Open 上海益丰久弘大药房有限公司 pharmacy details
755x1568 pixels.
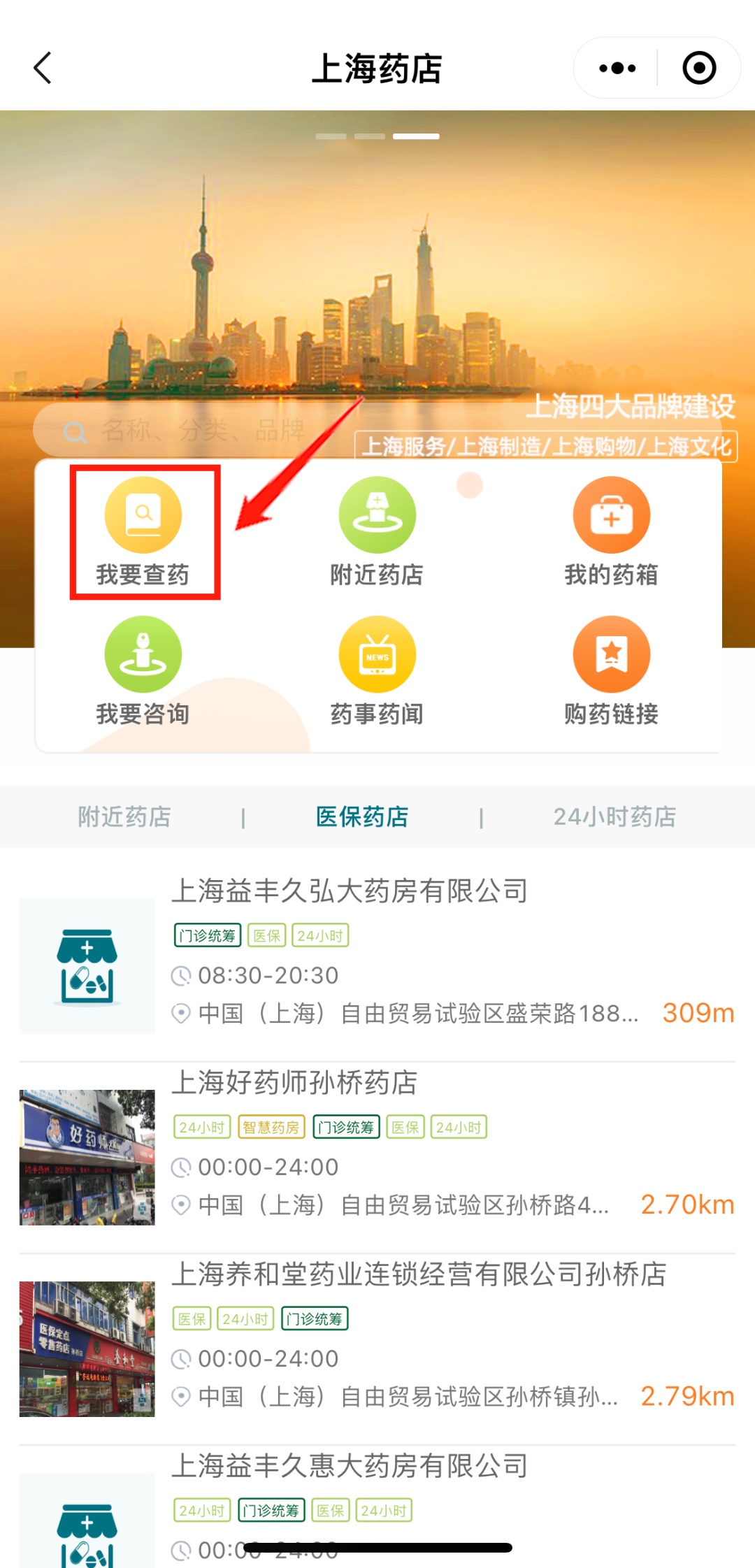click(350, 891)
